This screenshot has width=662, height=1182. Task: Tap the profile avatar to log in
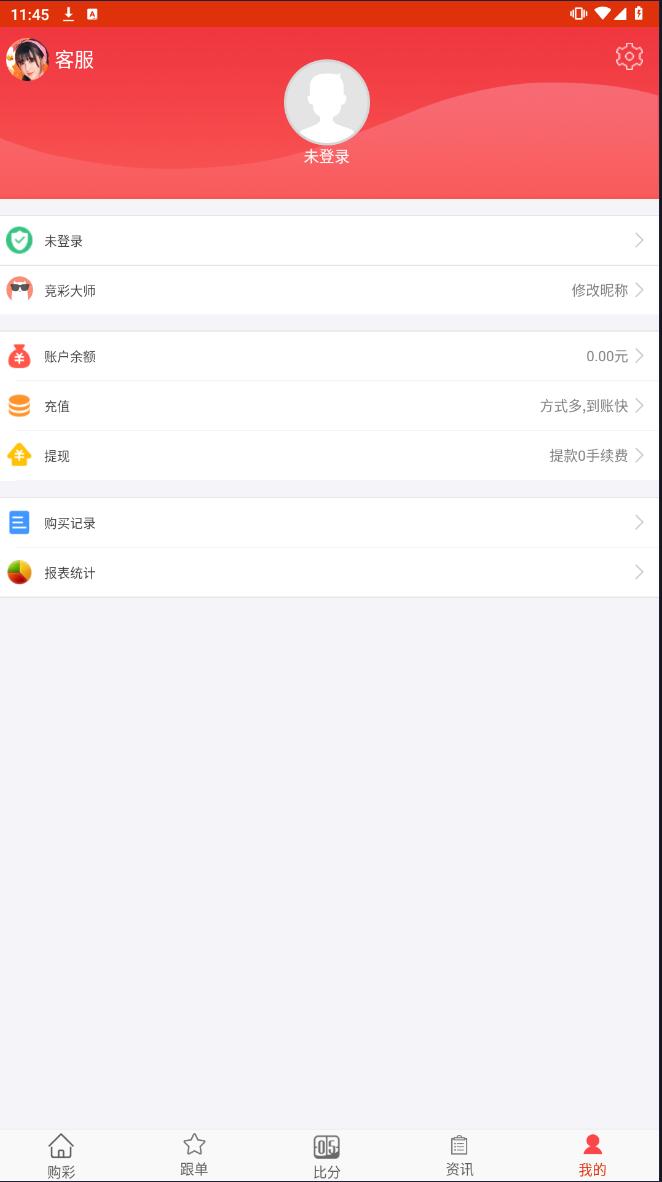tap(326, 102)
